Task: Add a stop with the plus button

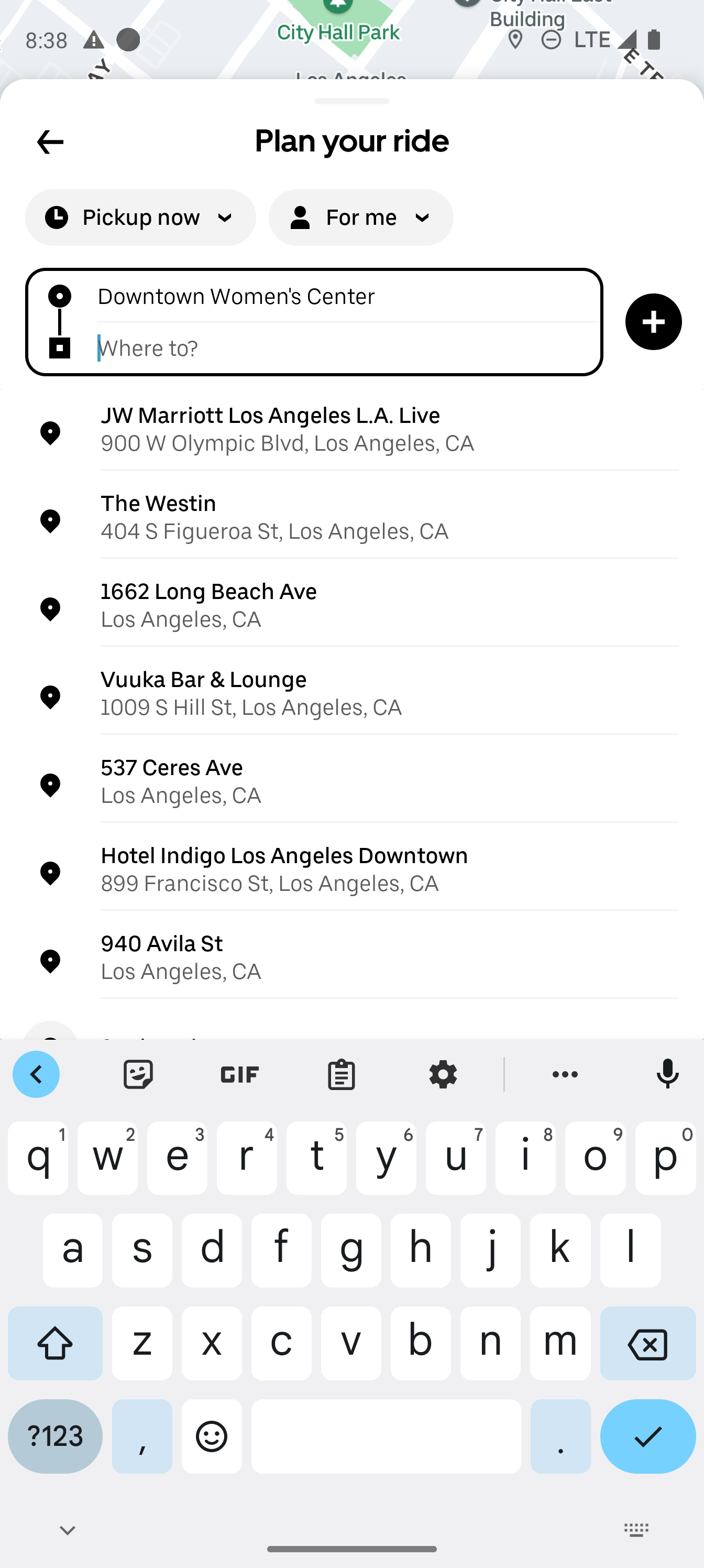Action: (x=654, y=322)
